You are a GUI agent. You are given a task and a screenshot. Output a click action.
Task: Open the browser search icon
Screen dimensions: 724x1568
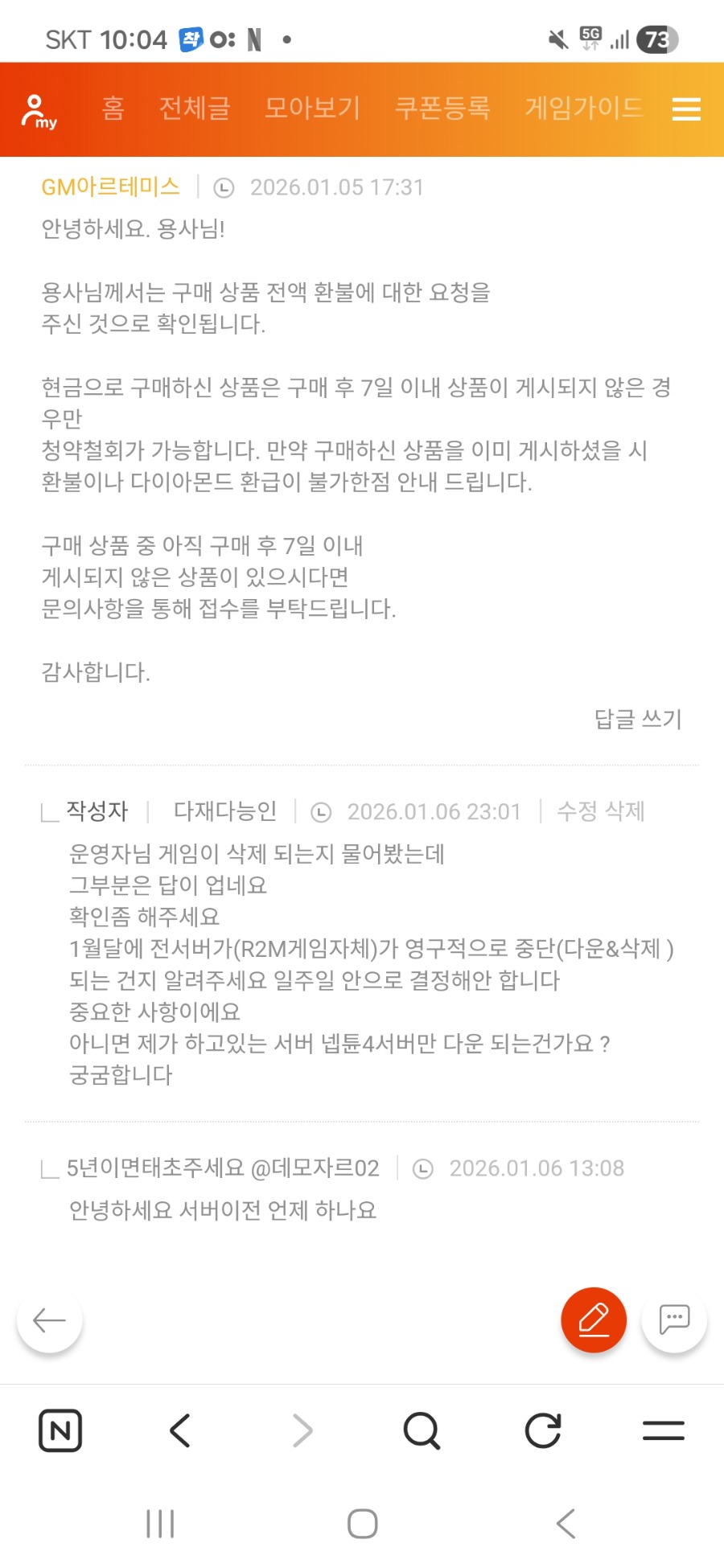pos(422,1430)
